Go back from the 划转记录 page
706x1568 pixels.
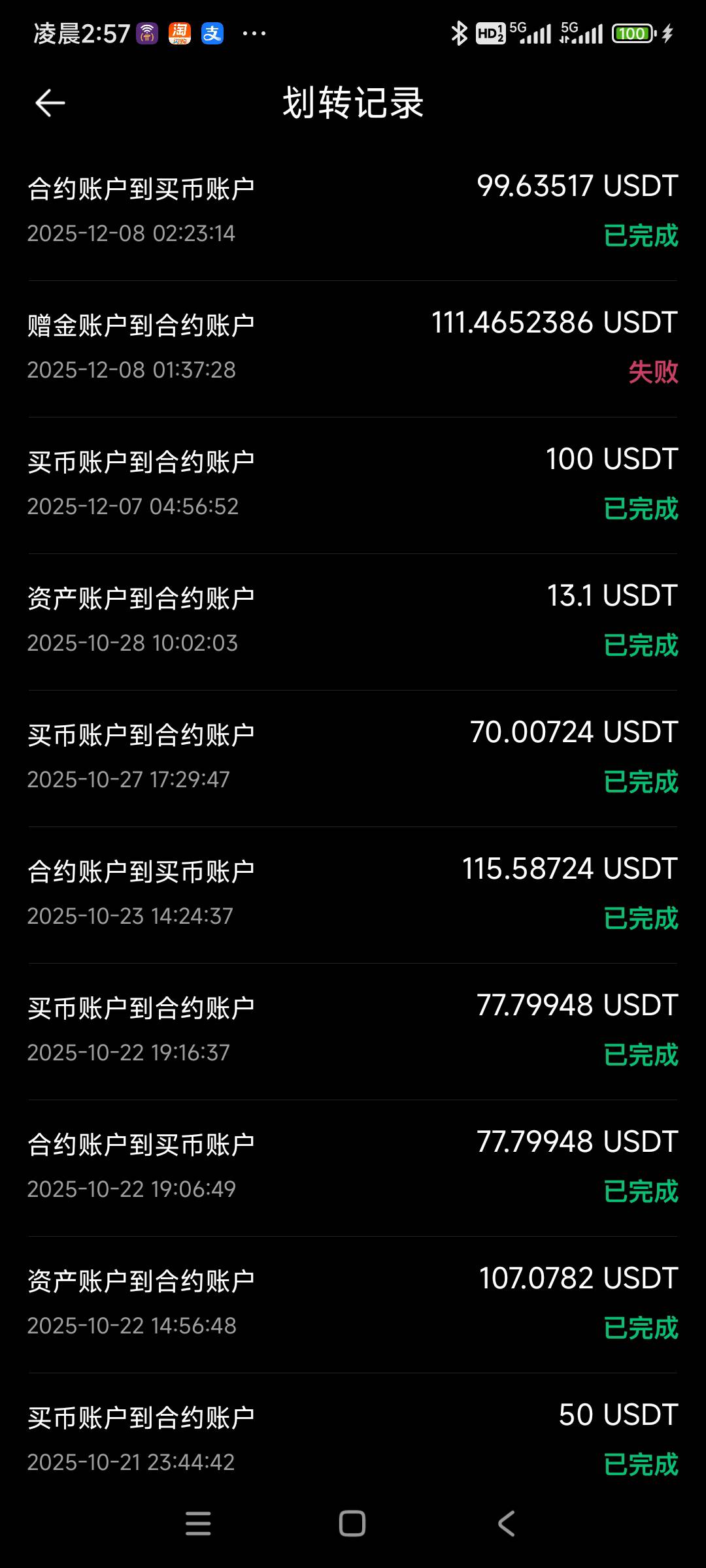tap(50, 103)
